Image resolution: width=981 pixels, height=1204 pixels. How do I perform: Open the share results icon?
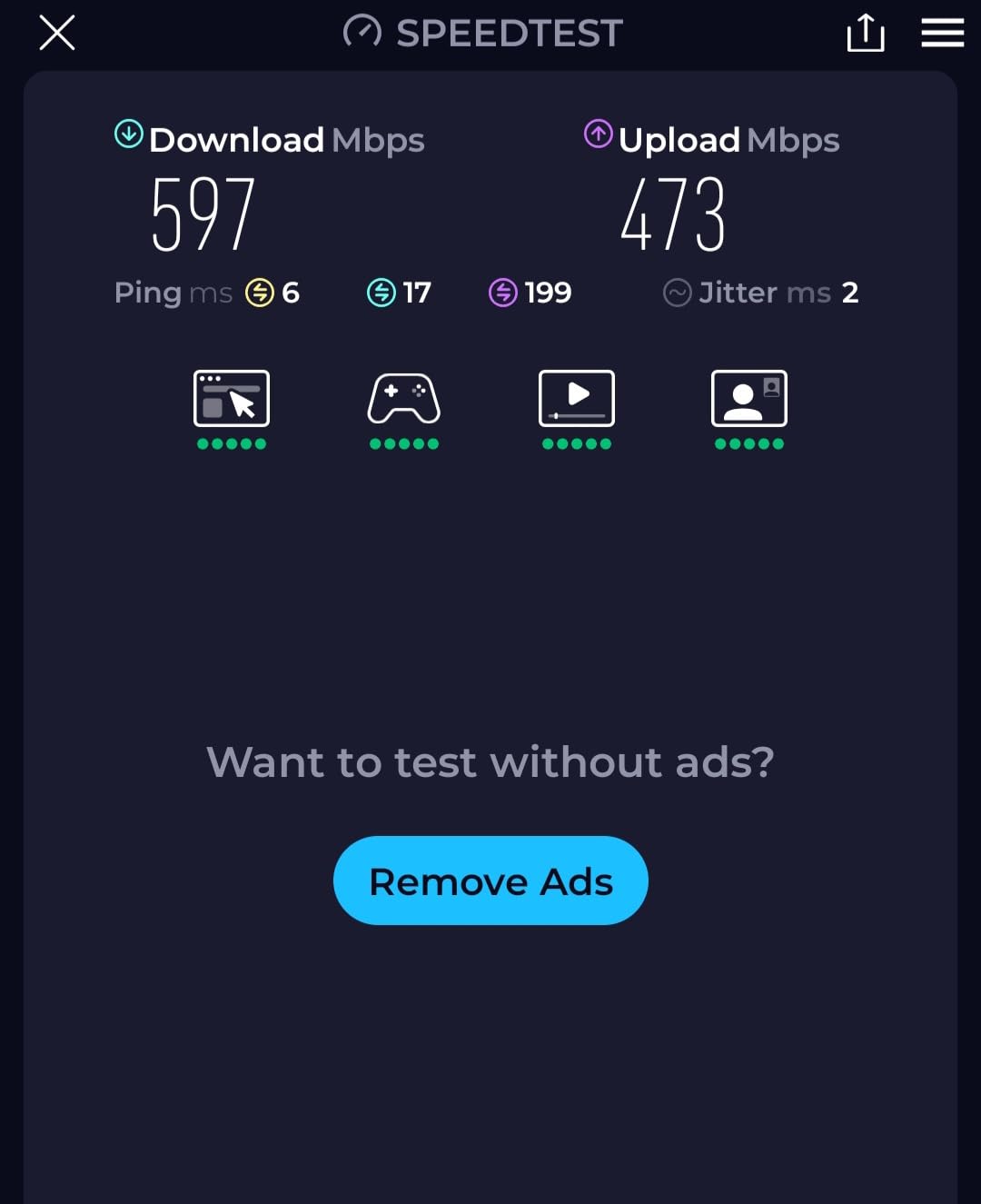(x=865, y=33)
